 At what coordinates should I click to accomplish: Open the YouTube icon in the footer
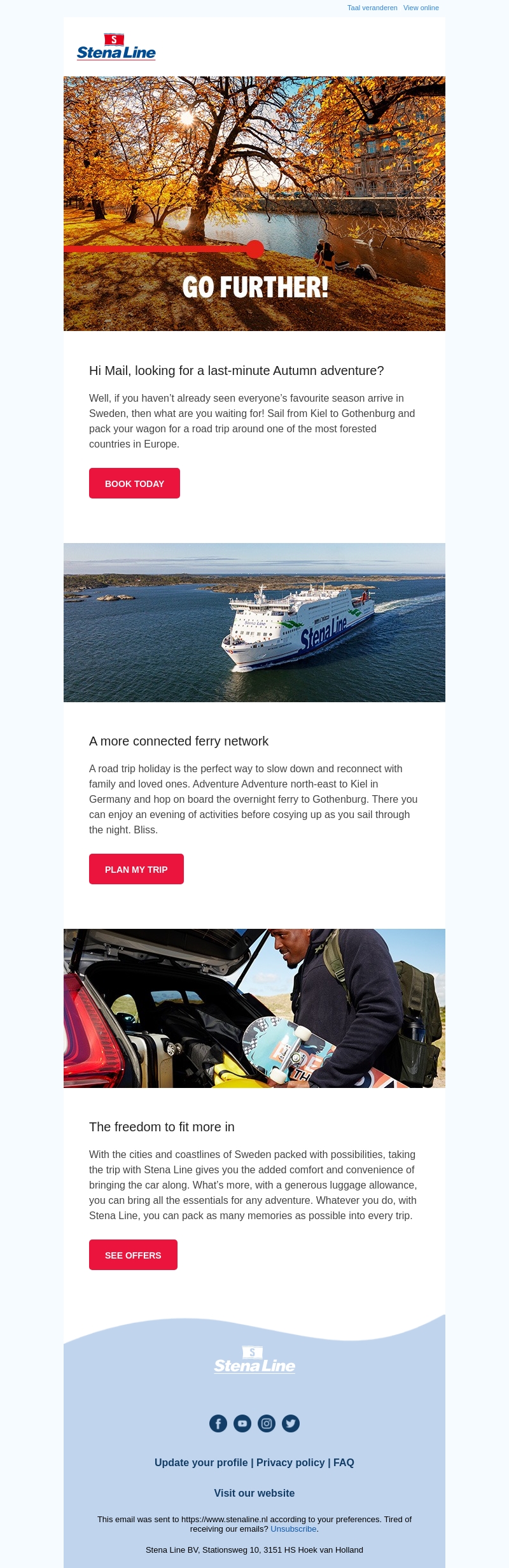[242, 1423]
